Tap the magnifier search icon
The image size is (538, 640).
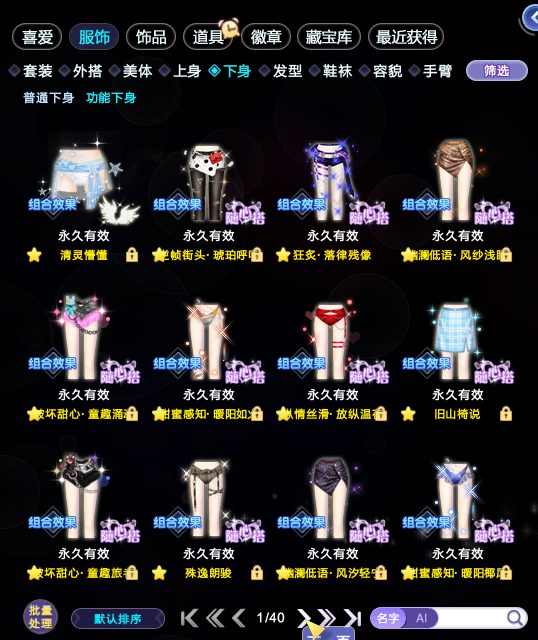point(515,618)
